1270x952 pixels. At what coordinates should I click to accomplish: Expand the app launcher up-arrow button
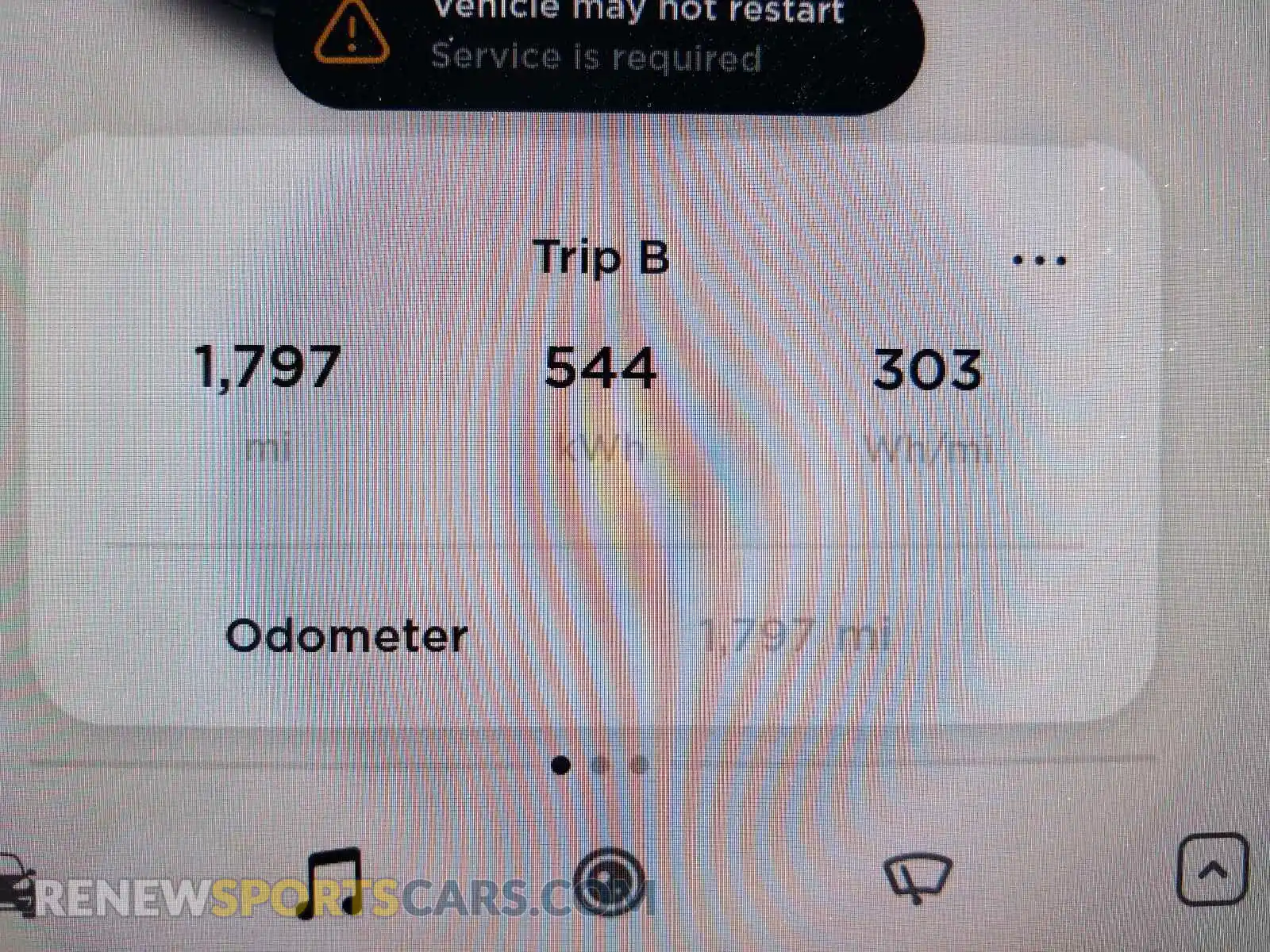1212,870
